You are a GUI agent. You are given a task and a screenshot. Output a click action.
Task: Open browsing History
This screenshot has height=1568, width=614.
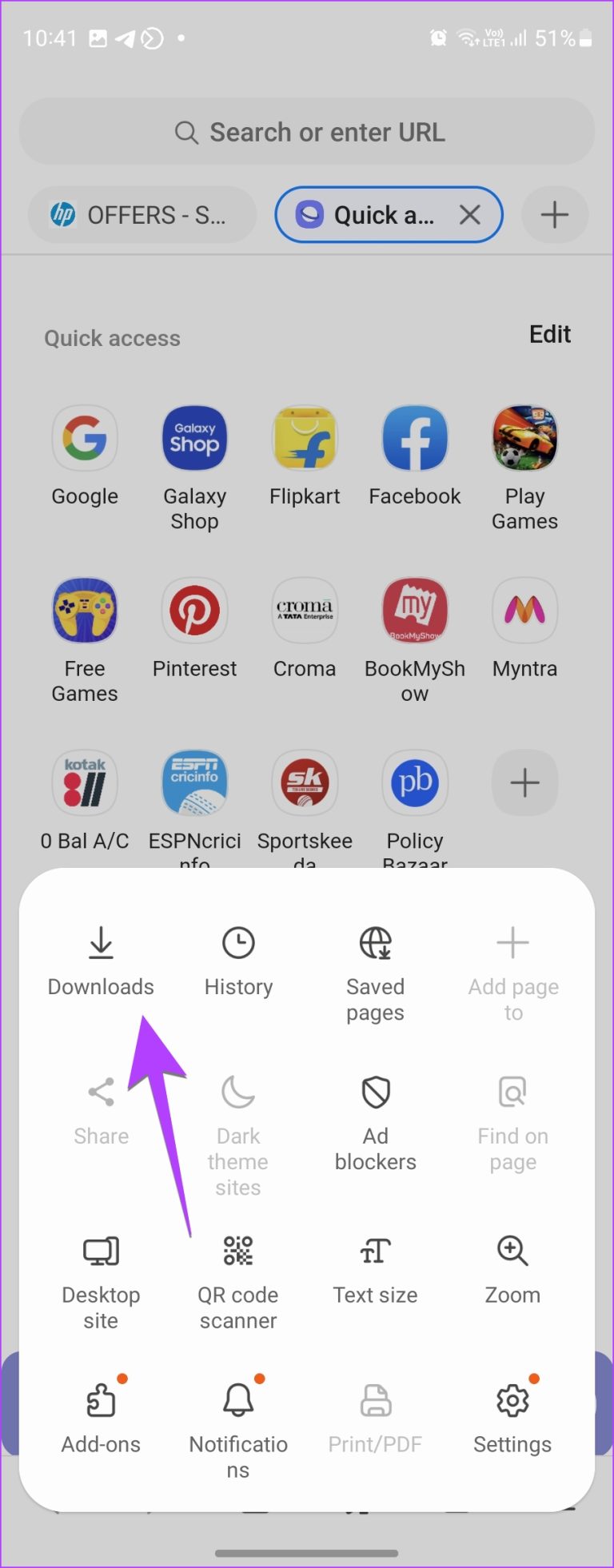coord(237,963)
